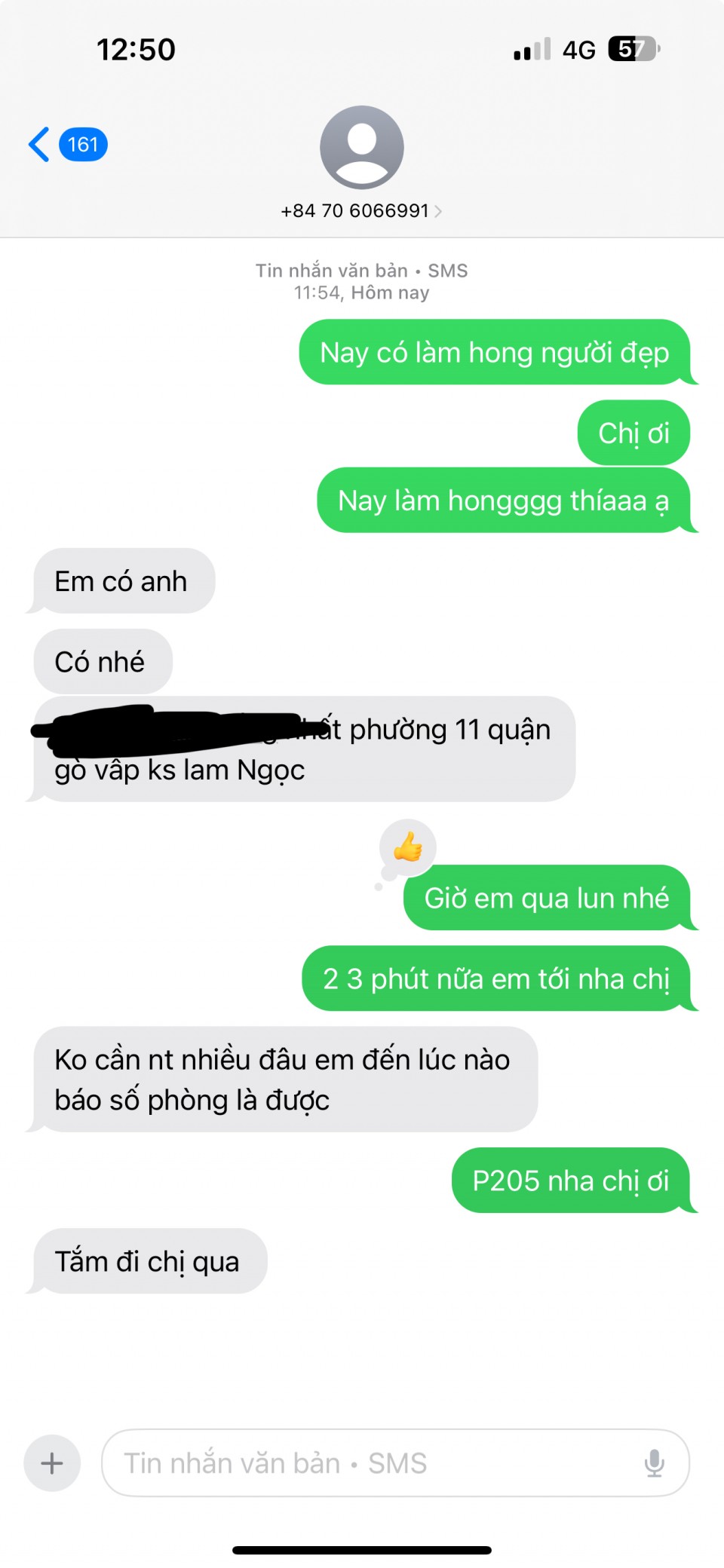Start voice dictation with the microphone
724x1568 pixels.
point(654,1463)
